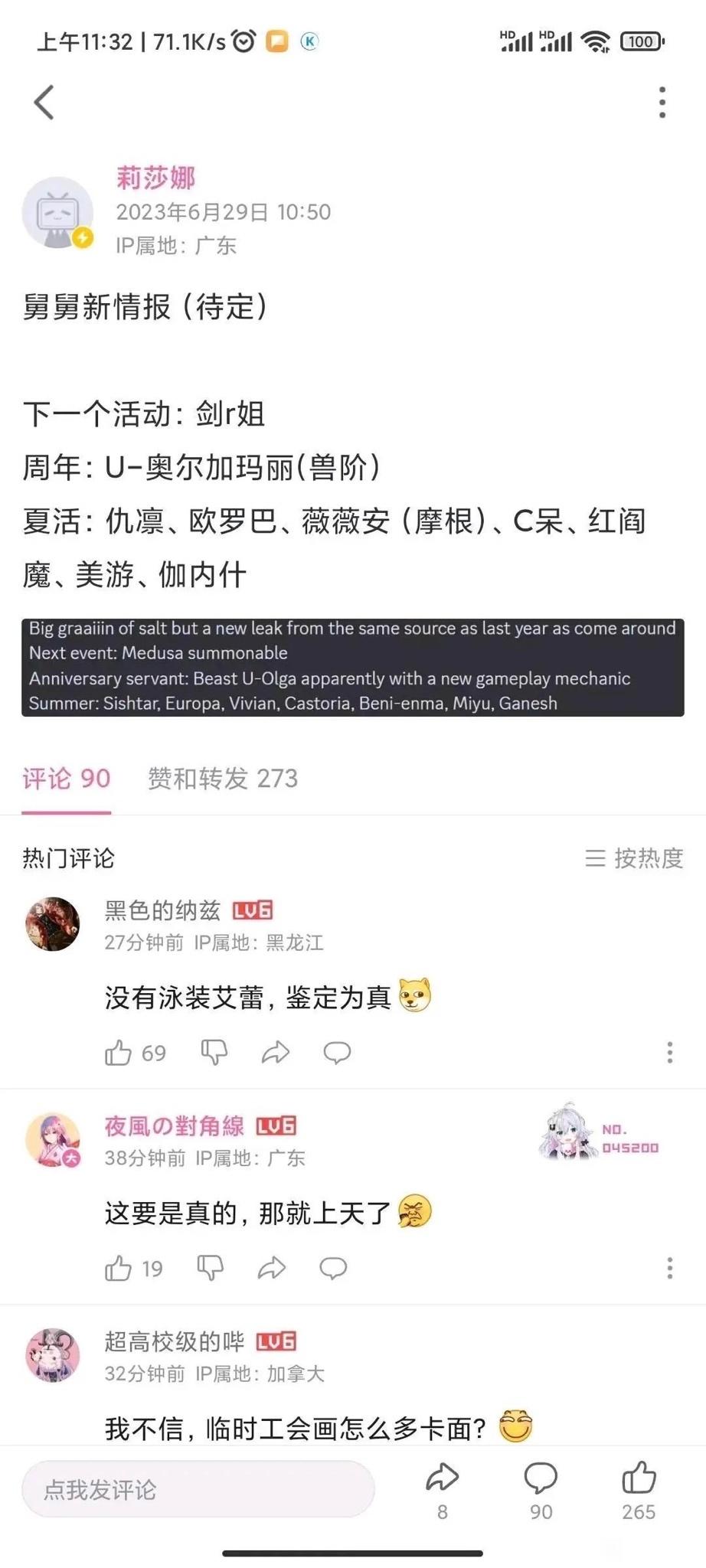706x1568 pixels.
Task: Tap the 点我发评论 comment field
Action: [x=198, y=1490]
